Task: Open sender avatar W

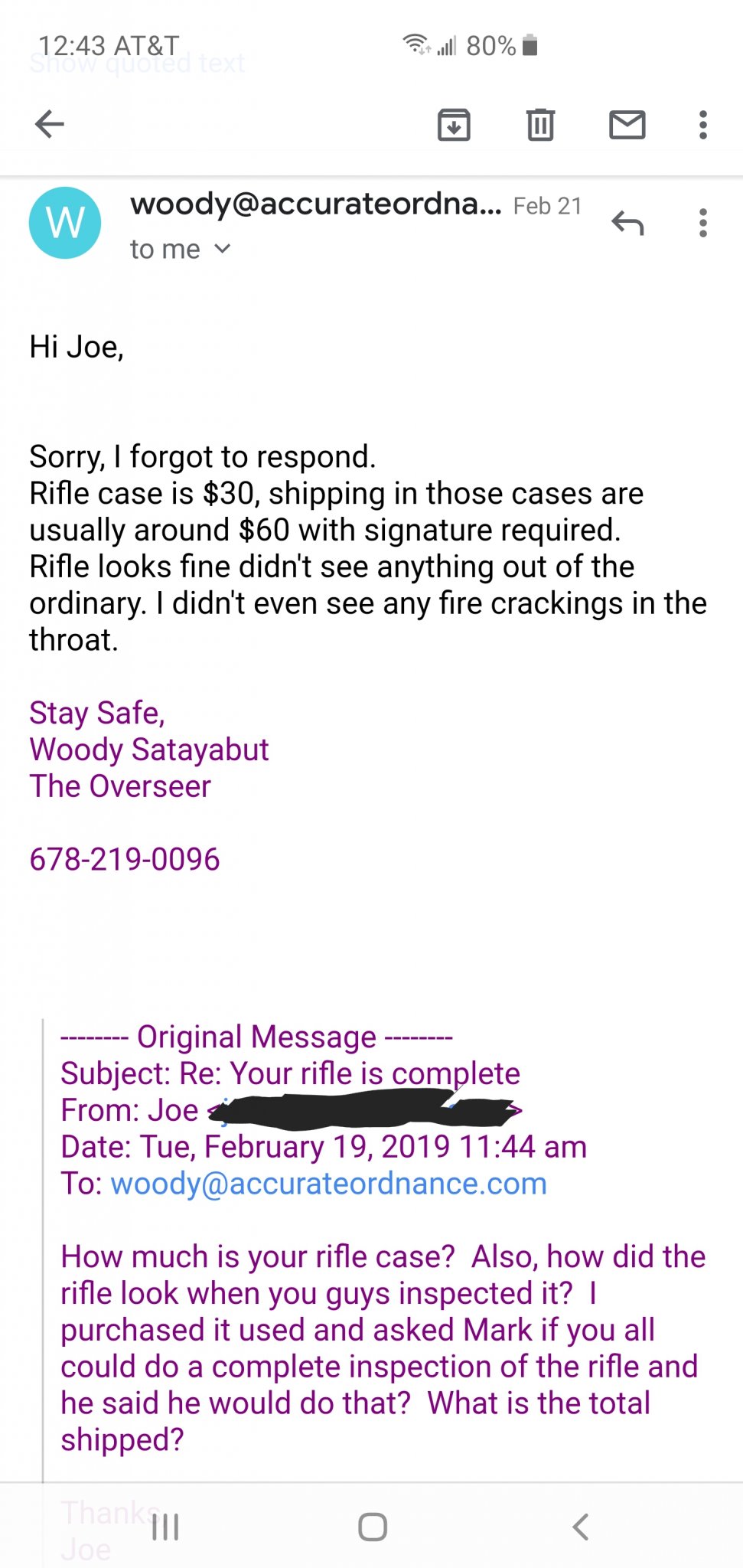Action: tap(65, 223)
